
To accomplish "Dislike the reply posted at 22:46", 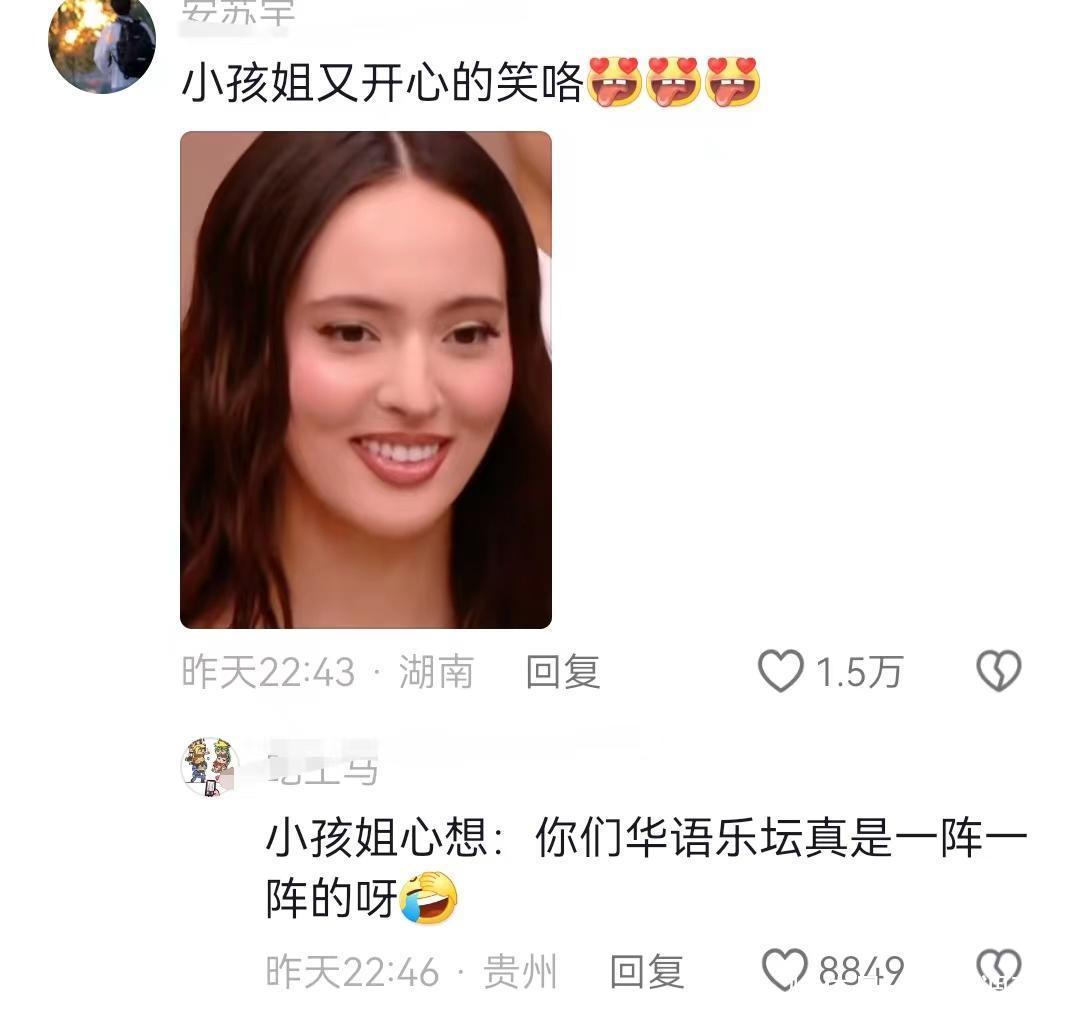I will pos(998,969).
